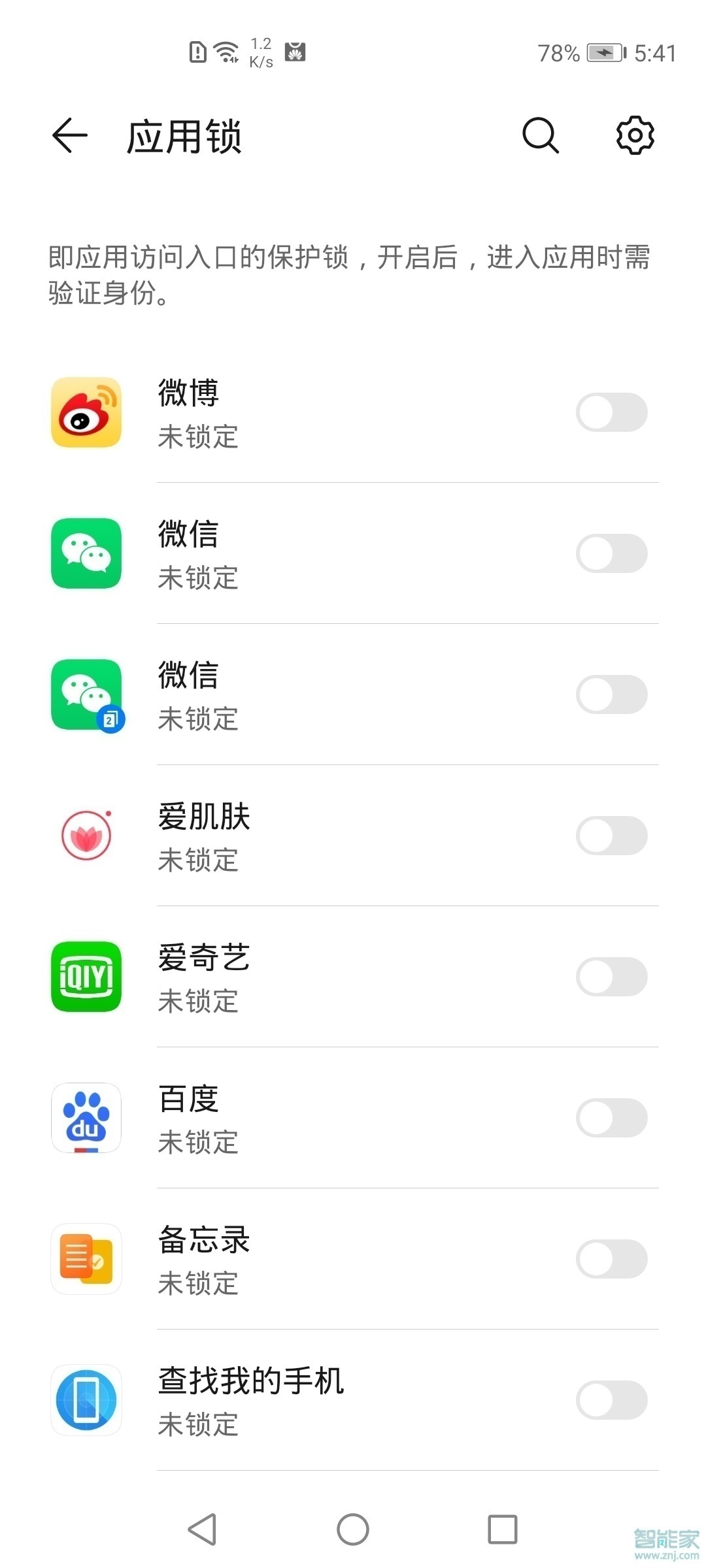
Task: Click the 备忘录 notes app icon
Action: 86,1259
